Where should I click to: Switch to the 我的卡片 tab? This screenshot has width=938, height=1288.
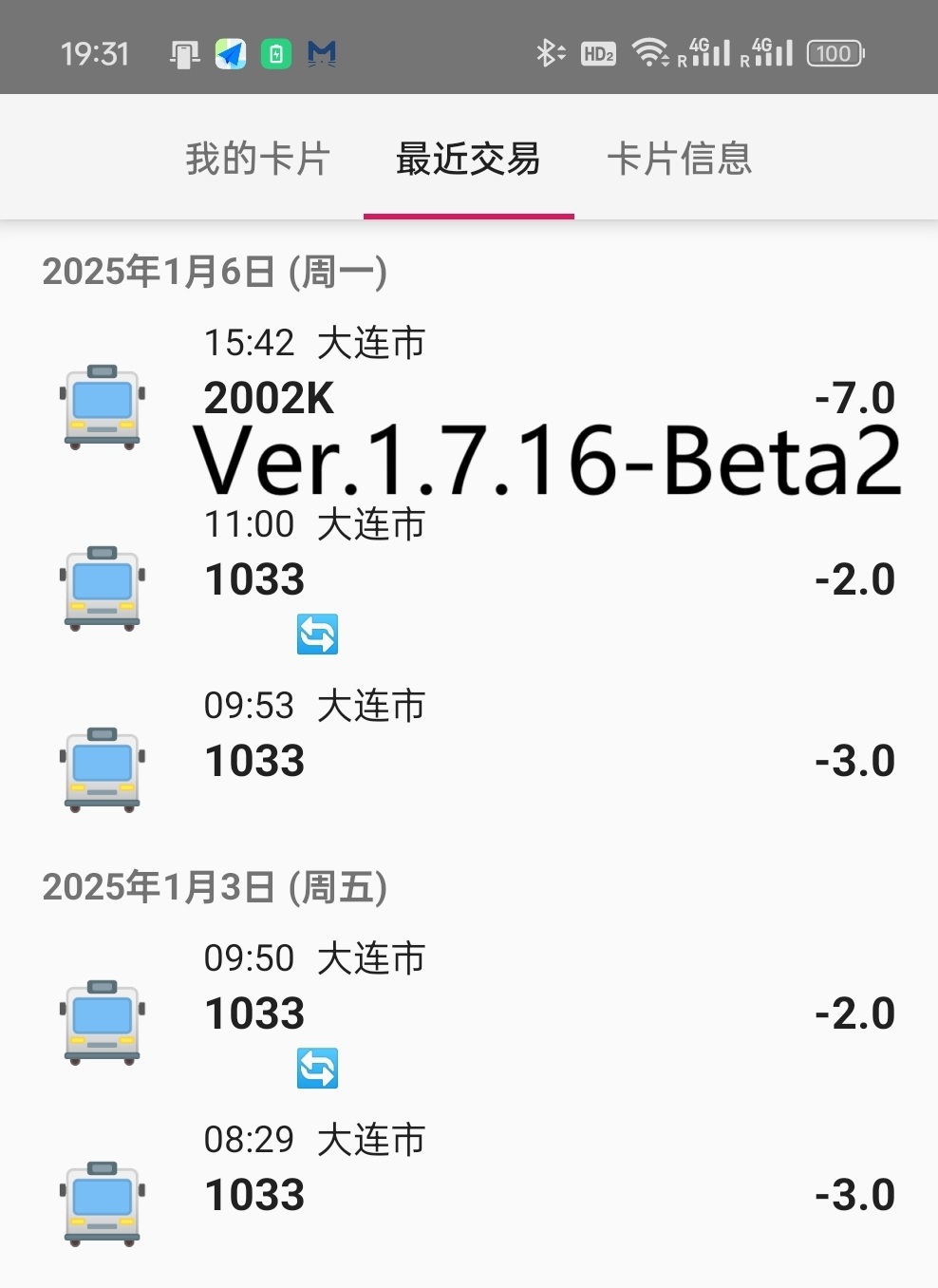[257, 159]
